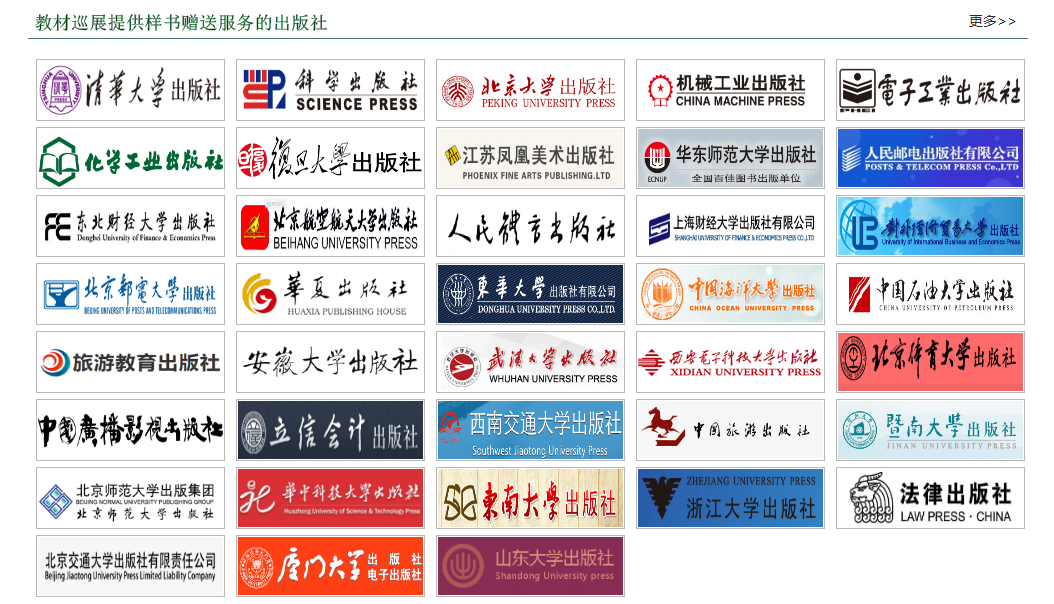This screenshot has width=1054, height=604.
Task: Open the 更多>> link
Action: (991, 21)
